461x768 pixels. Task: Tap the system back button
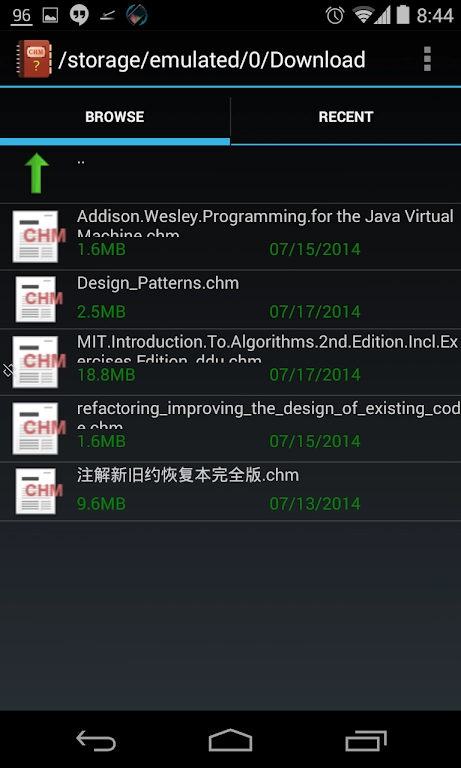pyautogui.click(x=96, y=740)
